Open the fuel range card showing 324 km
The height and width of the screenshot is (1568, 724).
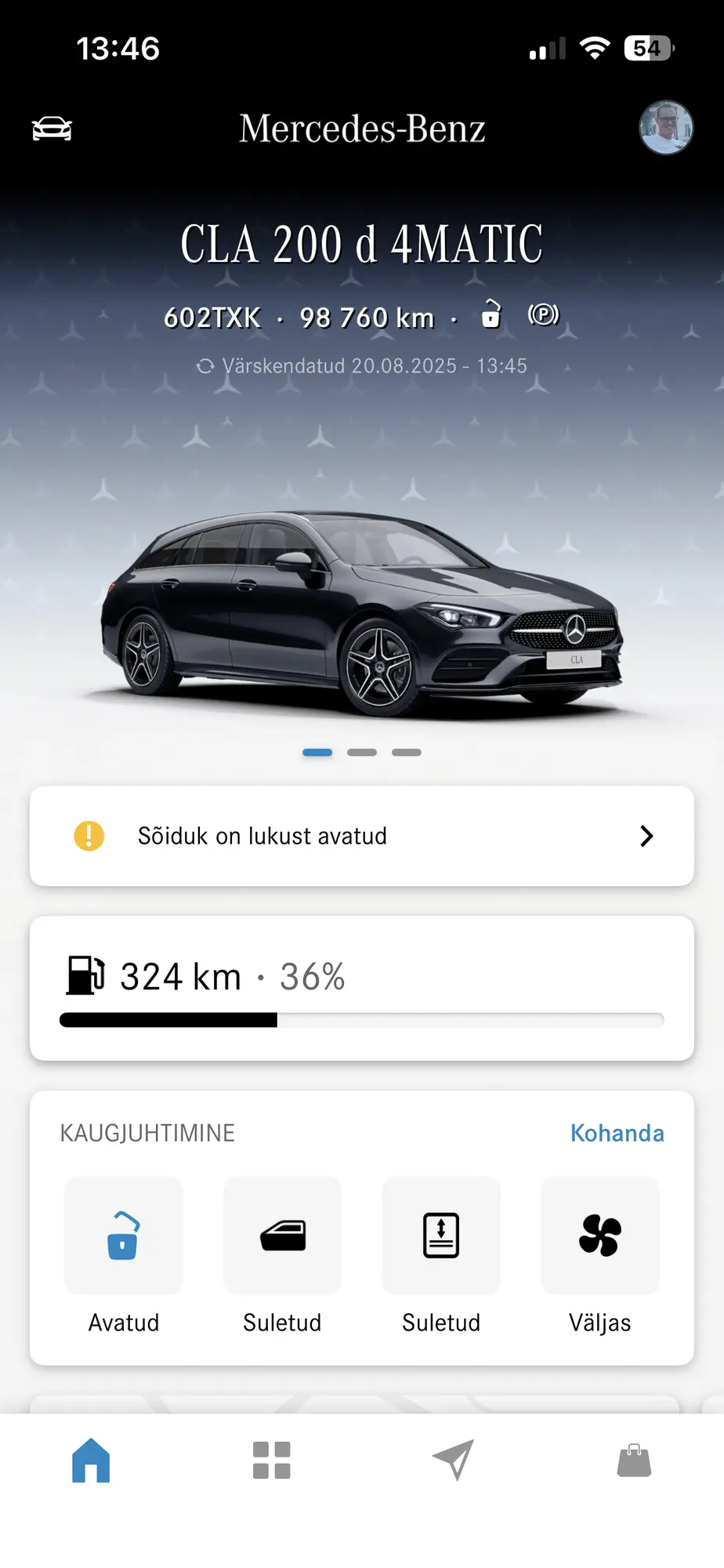362,989
